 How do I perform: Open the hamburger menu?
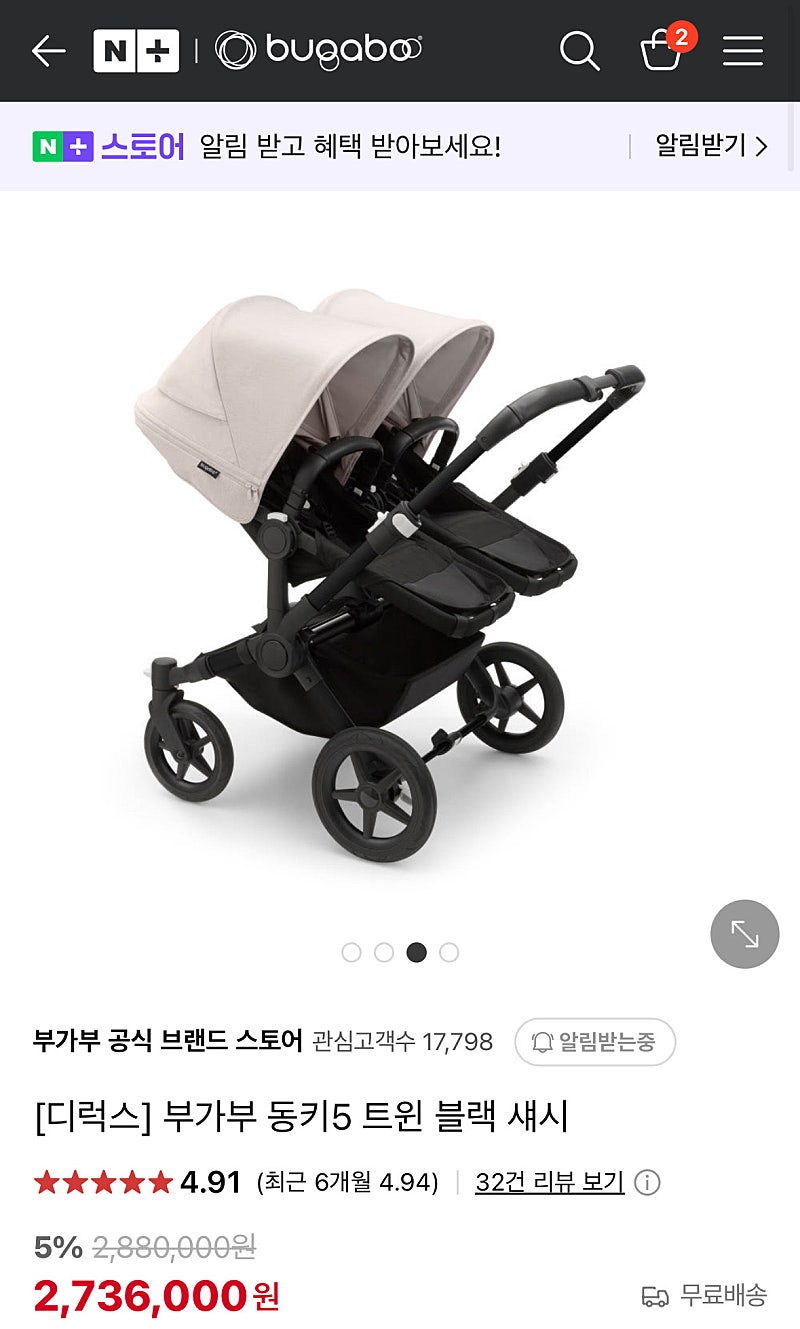point(743,50)
